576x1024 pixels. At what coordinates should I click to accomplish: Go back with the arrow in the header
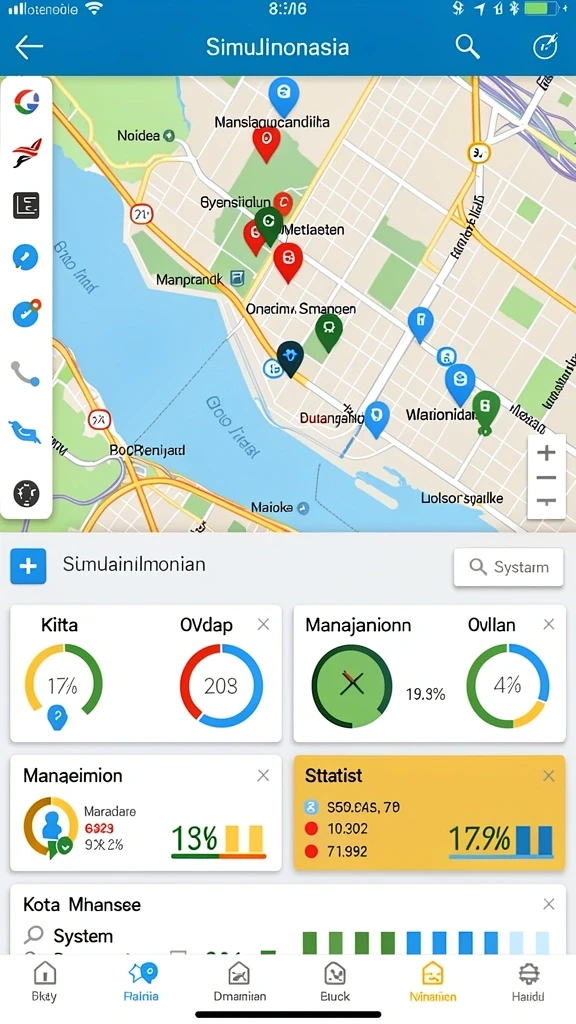(29, 47)
